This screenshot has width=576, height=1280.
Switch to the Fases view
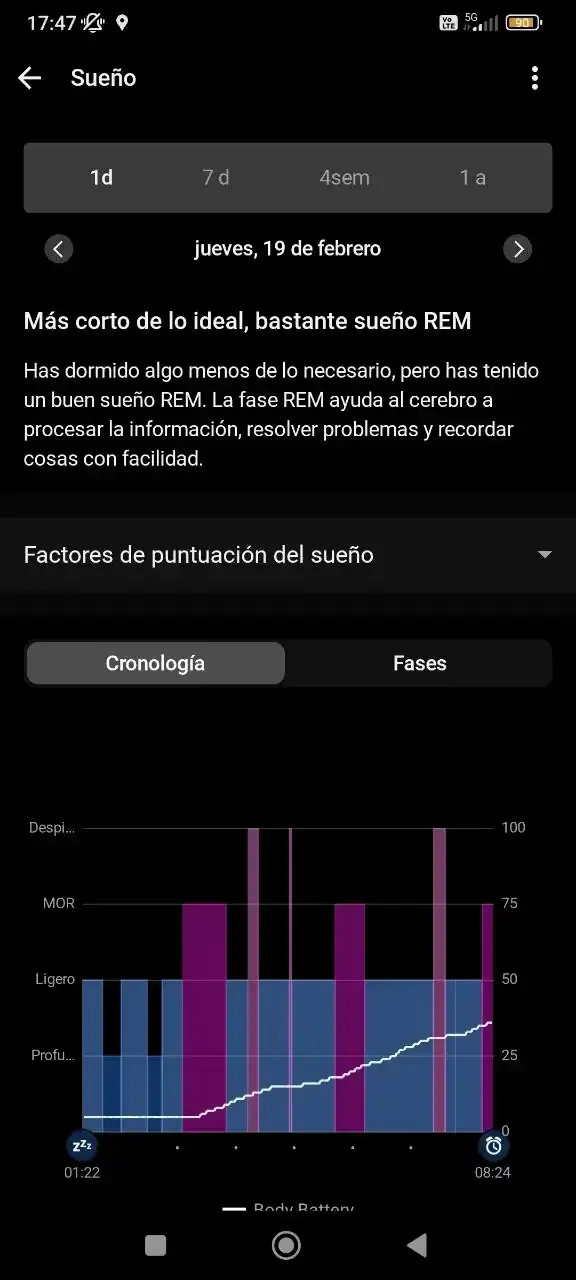point(419,663)
